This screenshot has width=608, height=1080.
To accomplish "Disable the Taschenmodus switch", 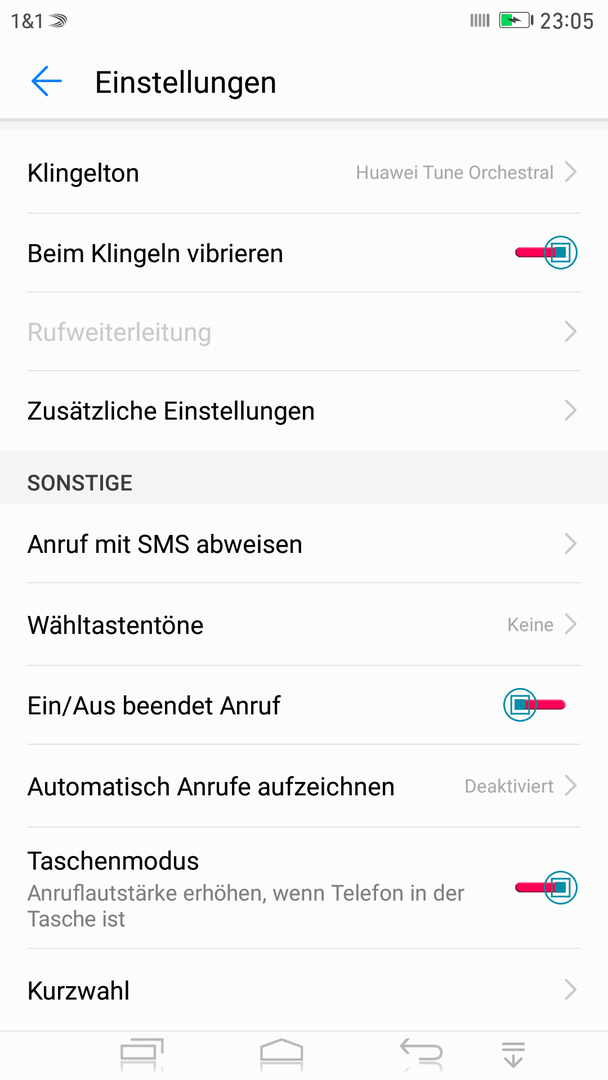I will (x=546, y=887).
